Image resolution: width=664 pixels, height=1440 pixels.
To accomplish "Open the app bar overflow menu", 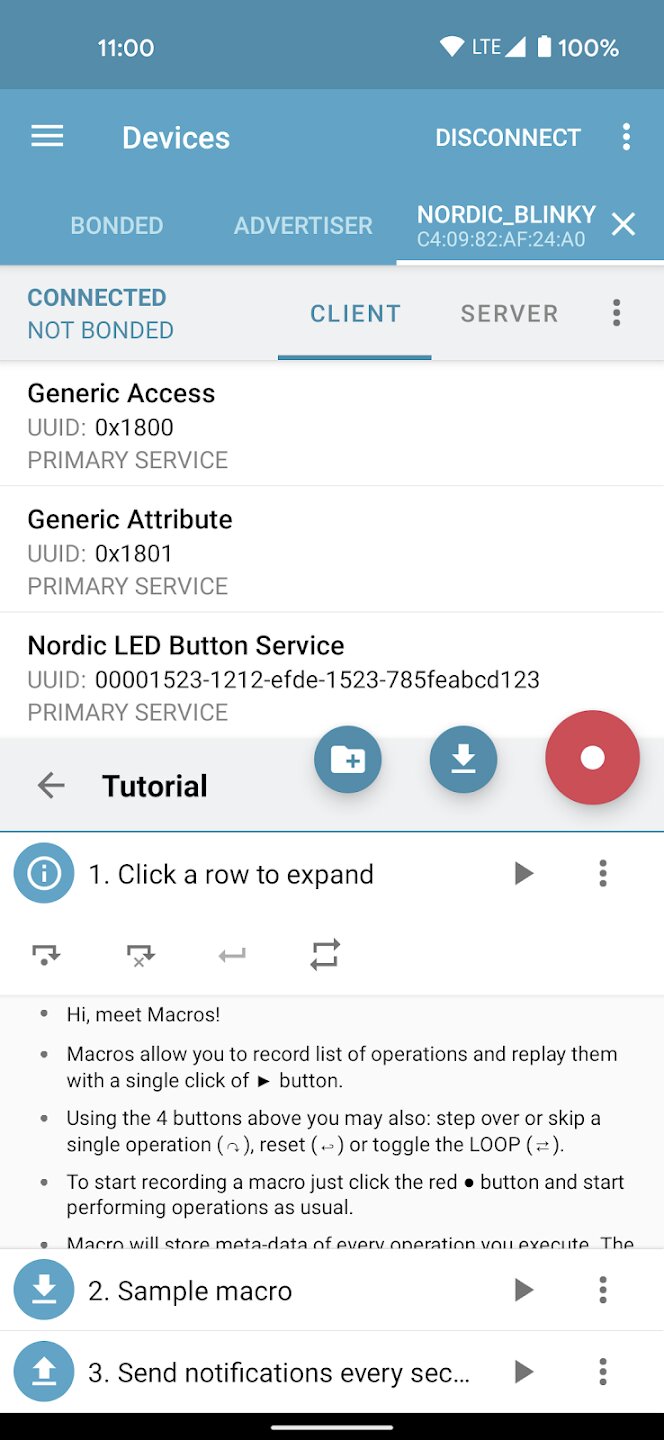I will pos(626,137).
